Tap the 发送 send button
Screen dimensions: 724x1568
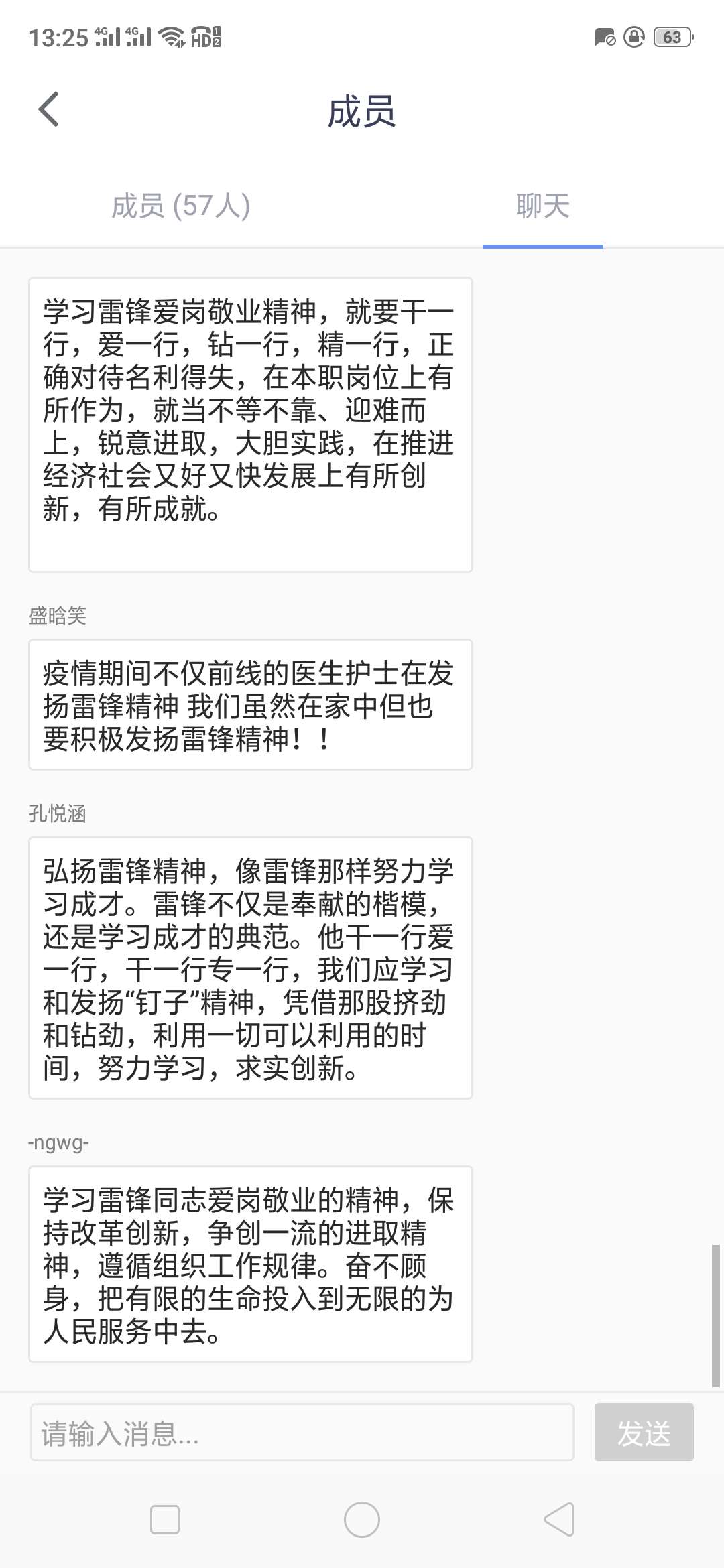point(644,1433)
